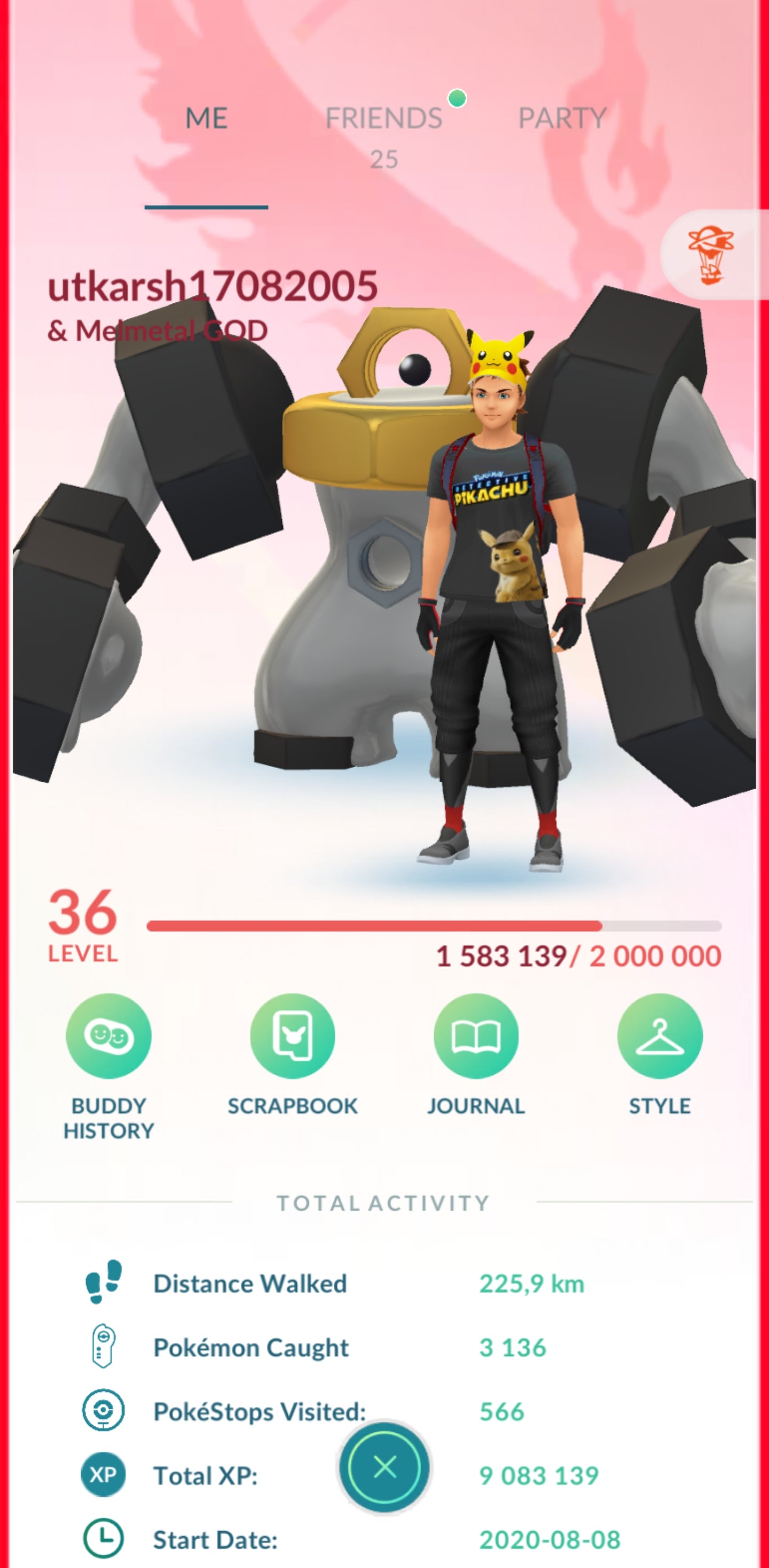The width and height of the screenshot is (769, 1568).
Task: Open Buddy History
Action: (108, 1036)
